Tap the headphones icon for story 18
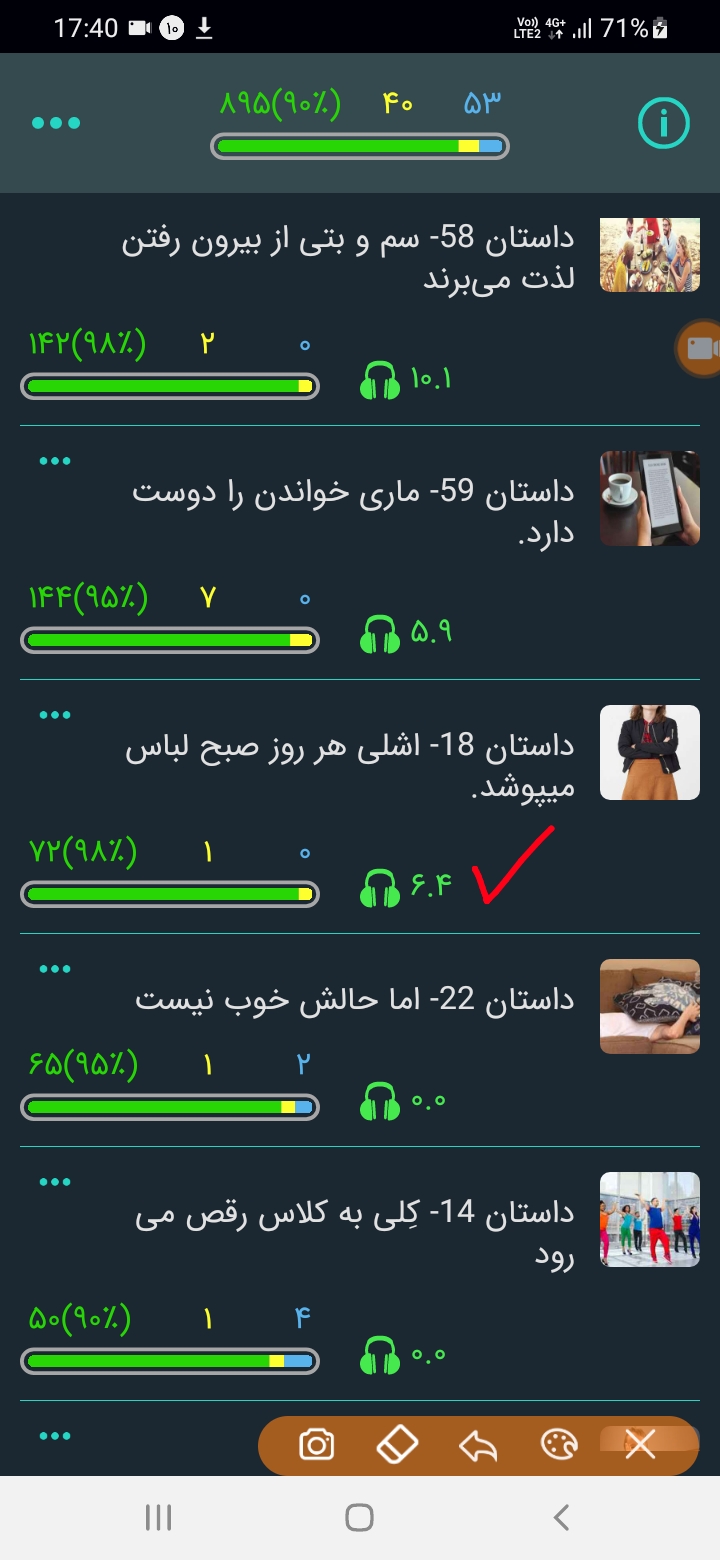 [x=380, y=888]
